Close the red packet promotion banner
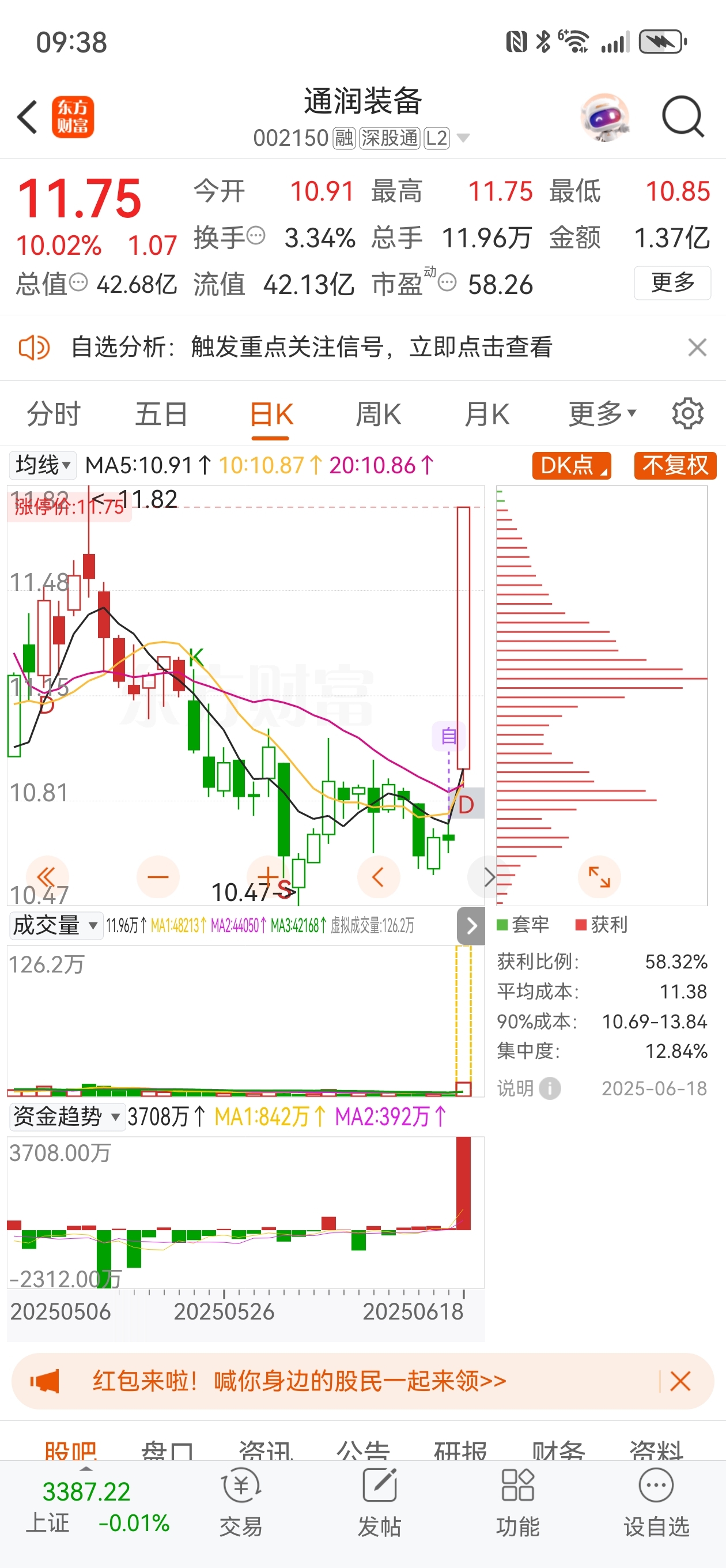 pyautogui.click(x=681, y=1381)
